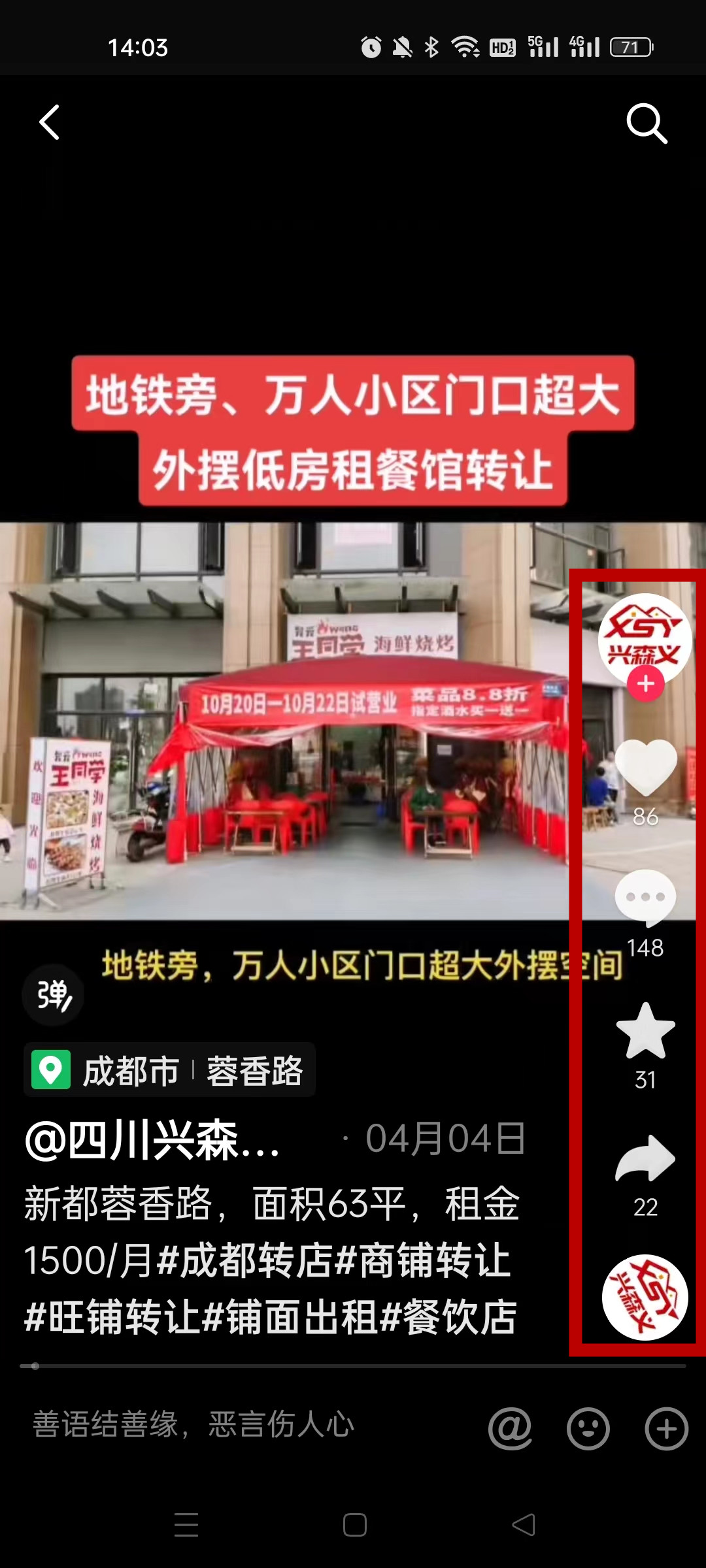Mention someone with the @ icon
This screenshot has width=706, height=1568.
tap(510, 1429)
